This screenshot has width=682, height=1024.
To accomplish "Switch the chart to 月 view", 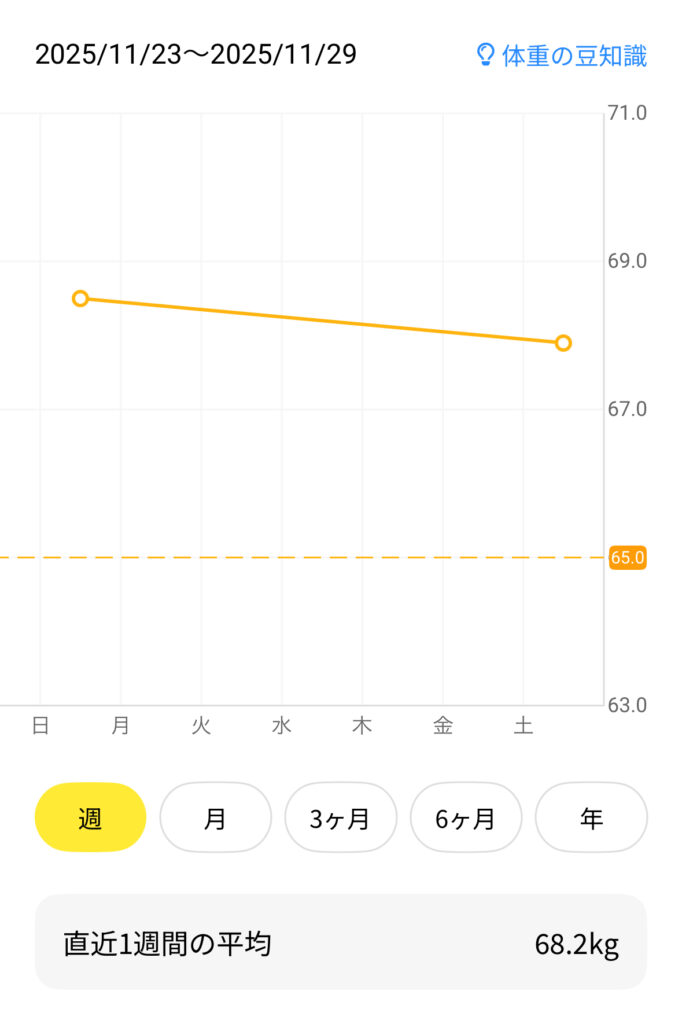I will [x=216, y=818].
